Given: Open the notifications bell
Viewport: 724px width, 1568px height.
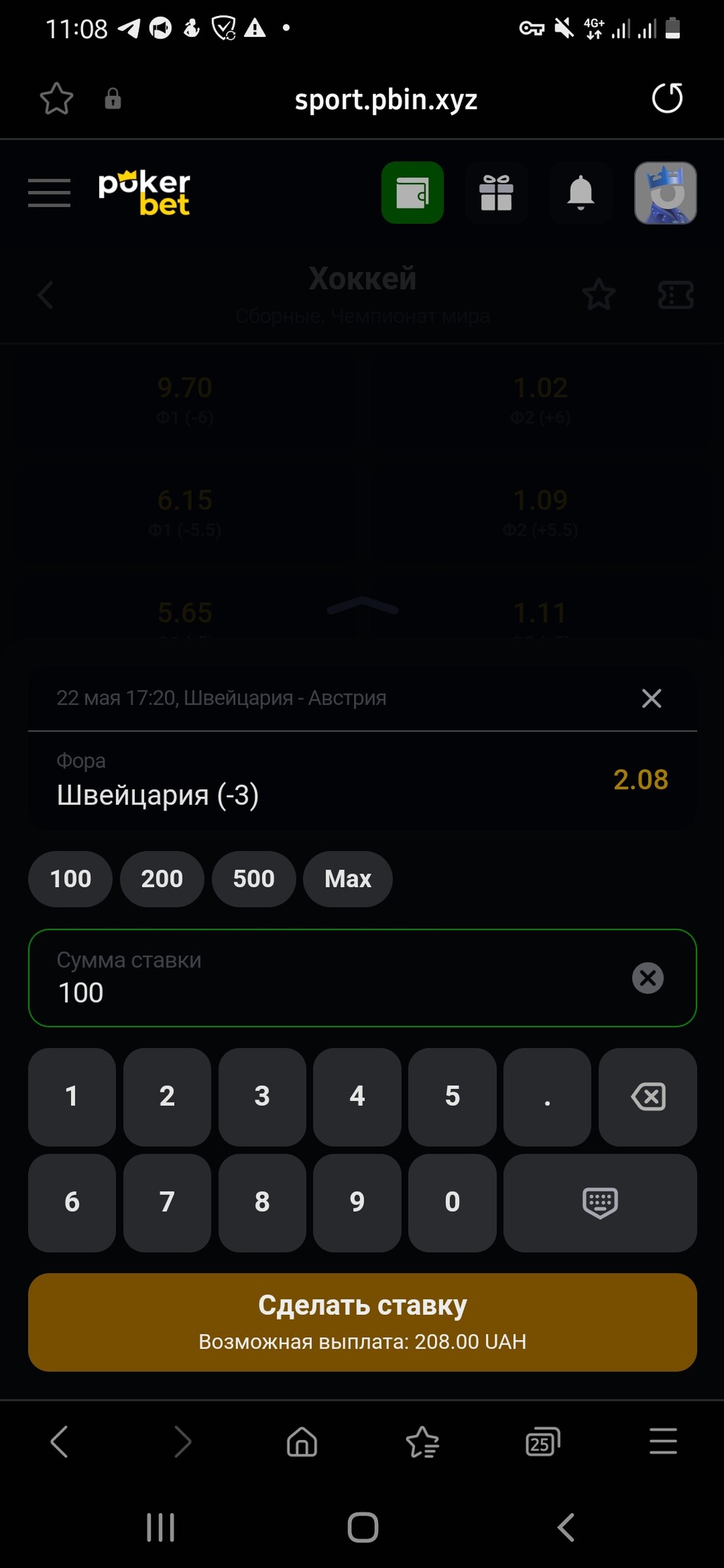Looking at the screenshot, I should (x=581, y=192).
